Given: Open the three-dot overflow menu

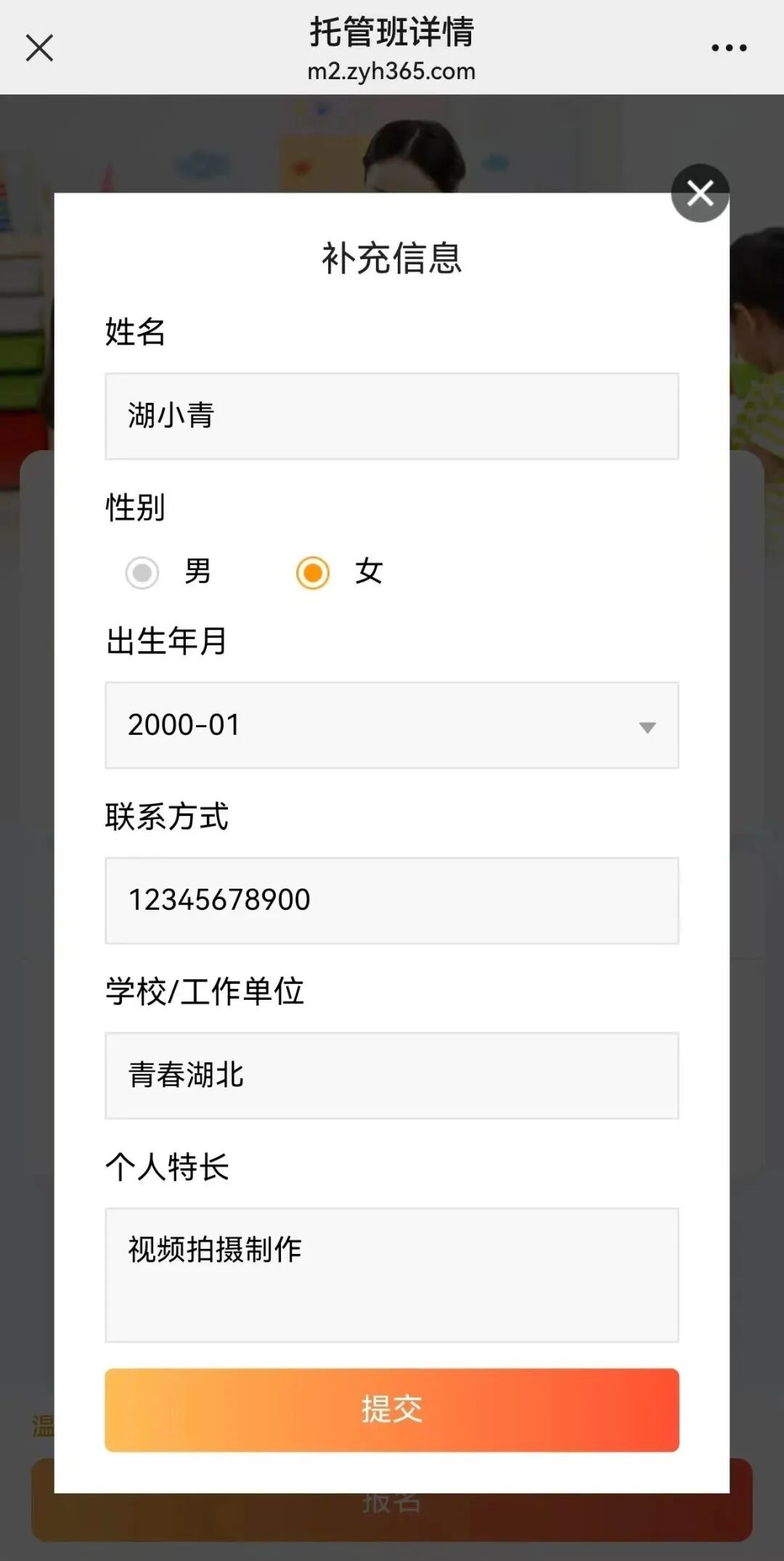Looking at the screenshot, I should [728, 48].
